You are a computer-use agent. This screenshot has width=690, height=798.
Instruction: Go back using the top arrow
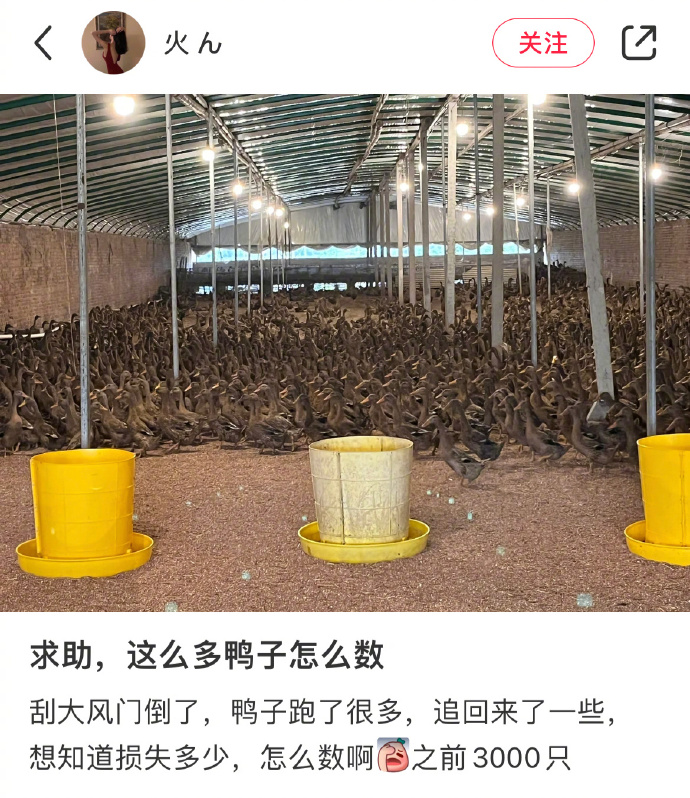(43, 43)
